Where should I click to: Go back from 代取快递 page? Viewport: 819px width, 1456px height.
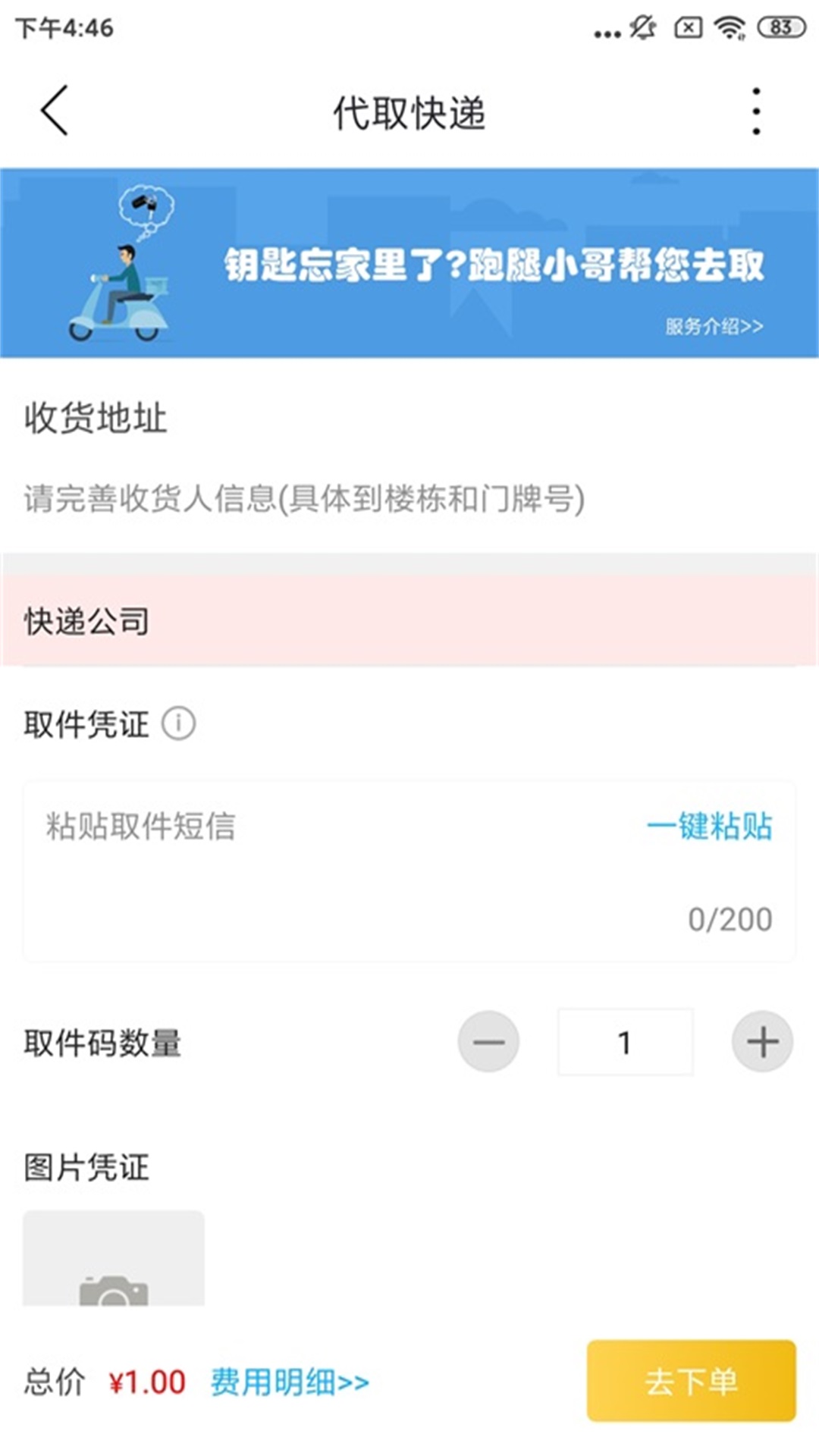tap(55, 111)
